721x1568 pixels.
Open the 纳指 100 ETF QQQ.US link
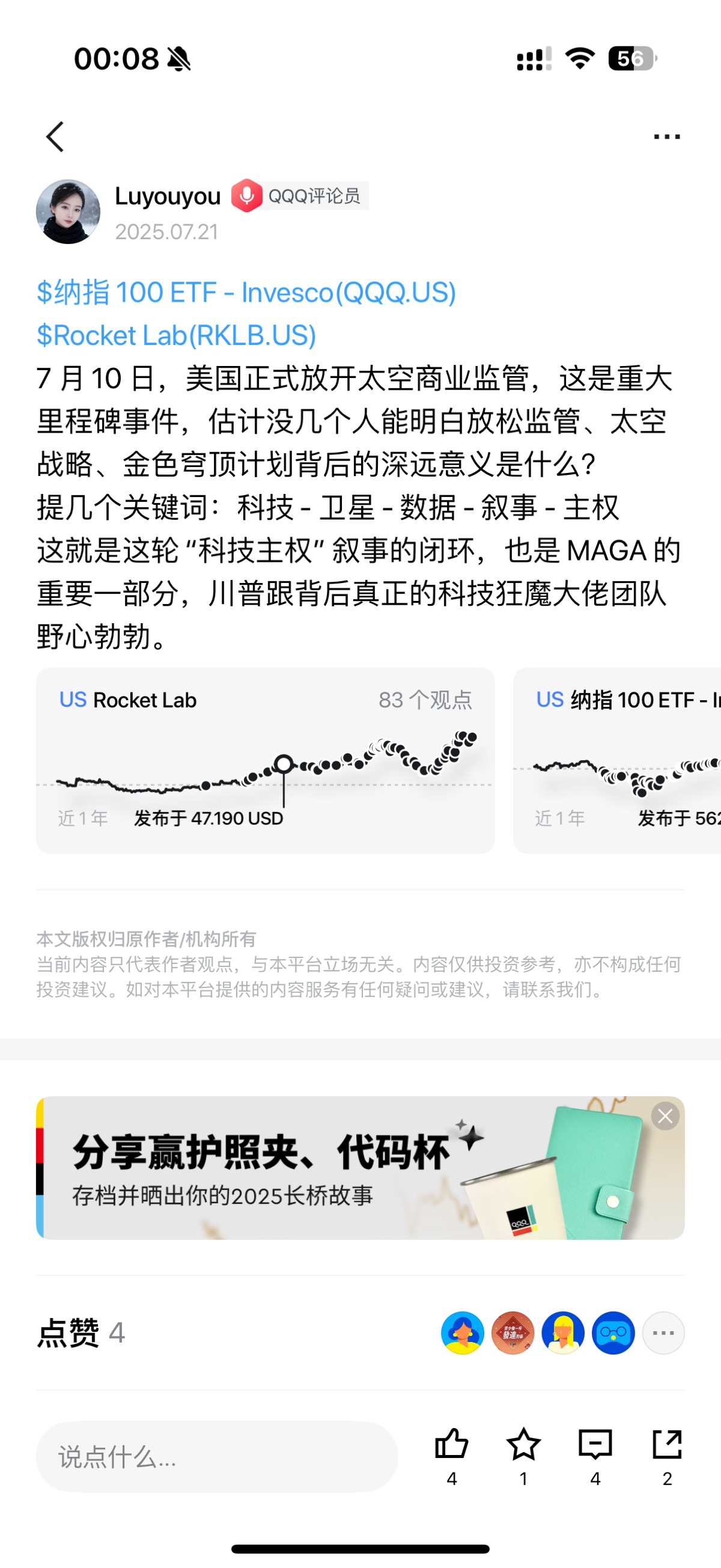(x=246, y=293)
